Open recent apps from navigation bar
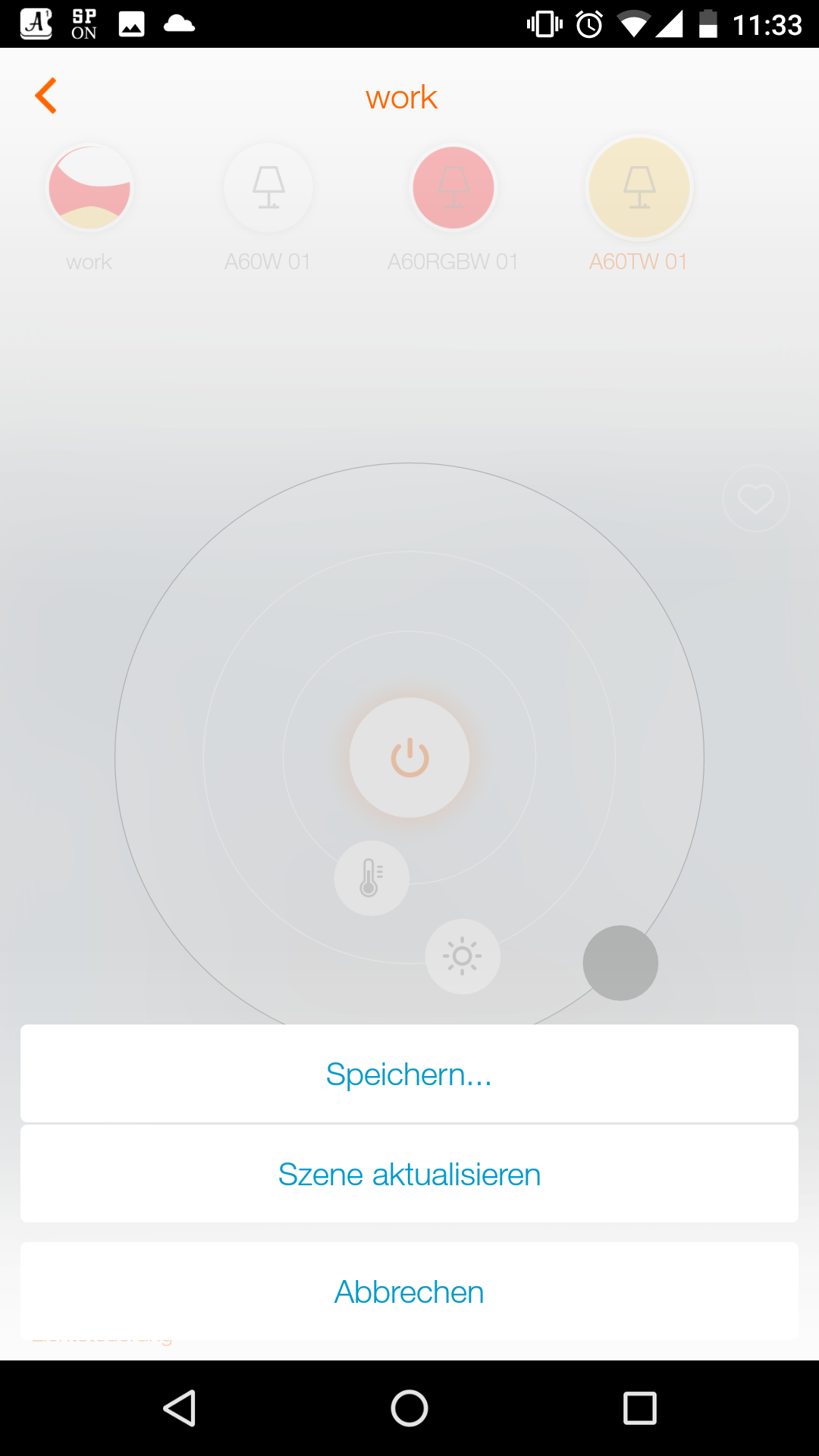This screenshot has width=819, height=1456. coord(639,1408)
